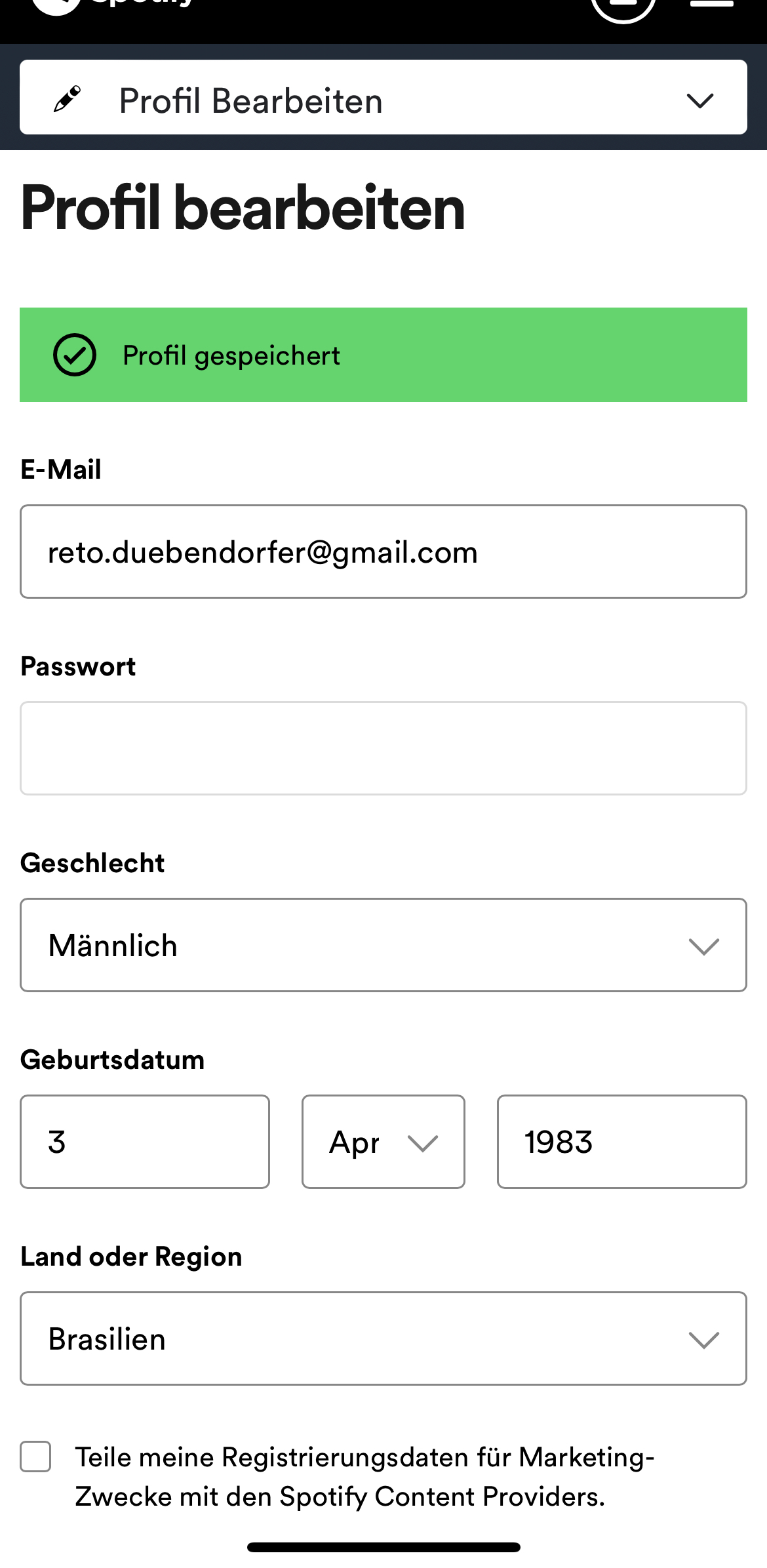The height and width of the screenshot is (1568, 767).
Task: Focus the Passwort field
Action: (383, 748)
